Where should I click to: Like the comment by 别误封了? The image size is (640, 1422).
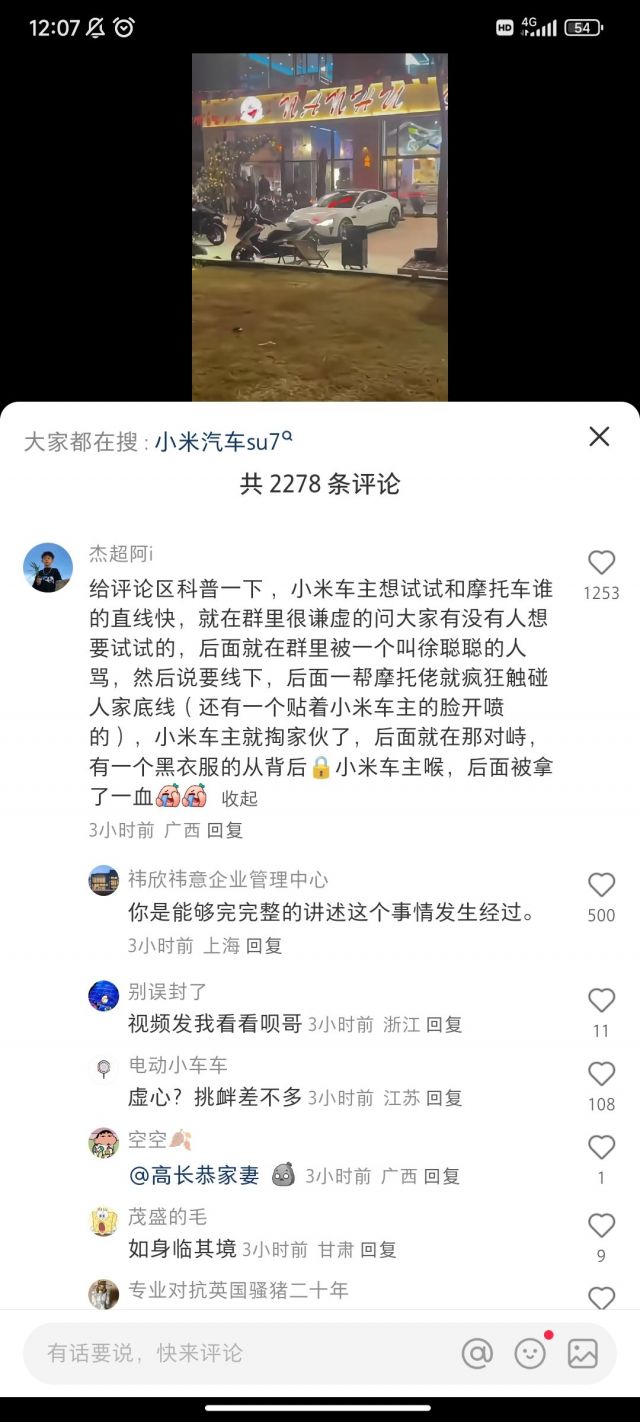point(601,1001)
